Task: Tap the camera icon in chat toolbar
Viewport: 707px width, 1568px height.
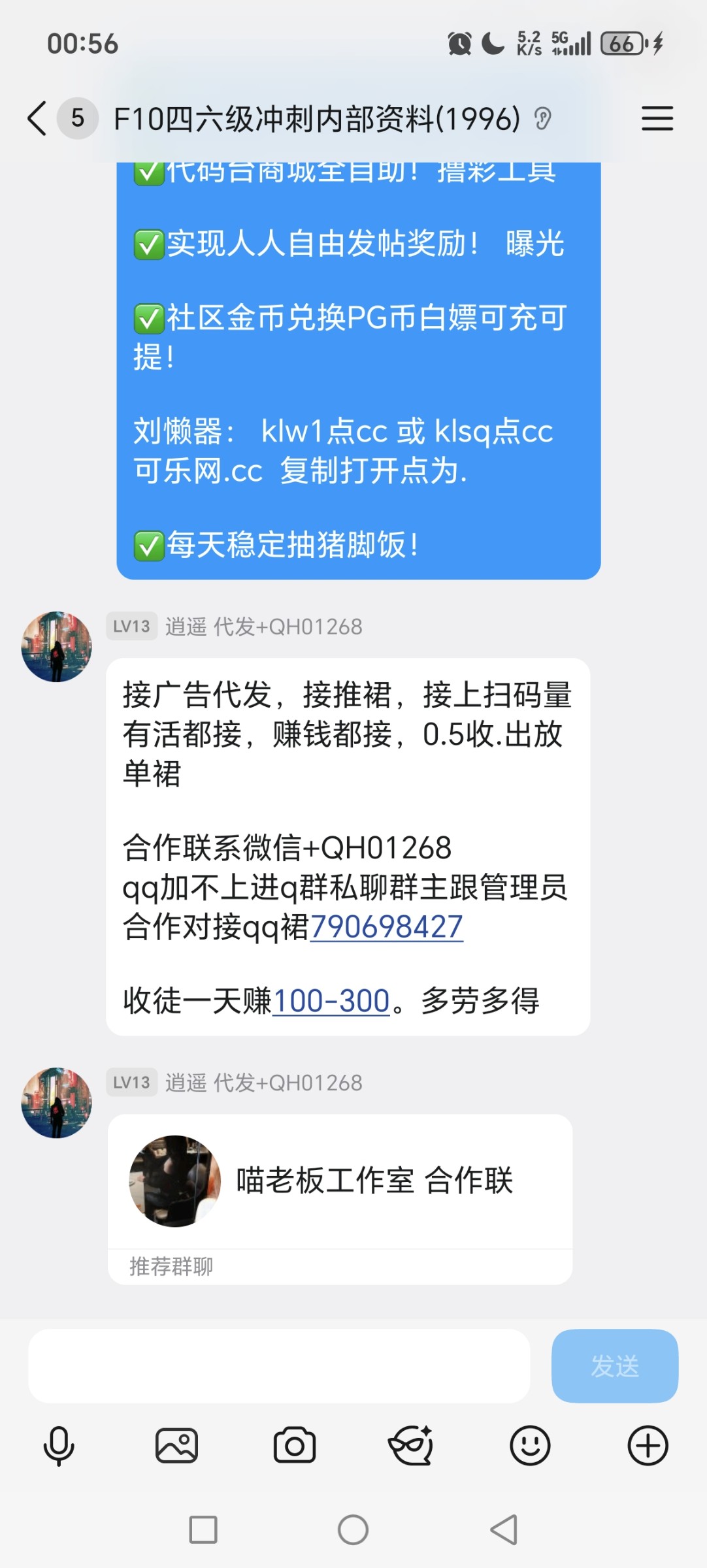Action: click(x=294, y=1445)
